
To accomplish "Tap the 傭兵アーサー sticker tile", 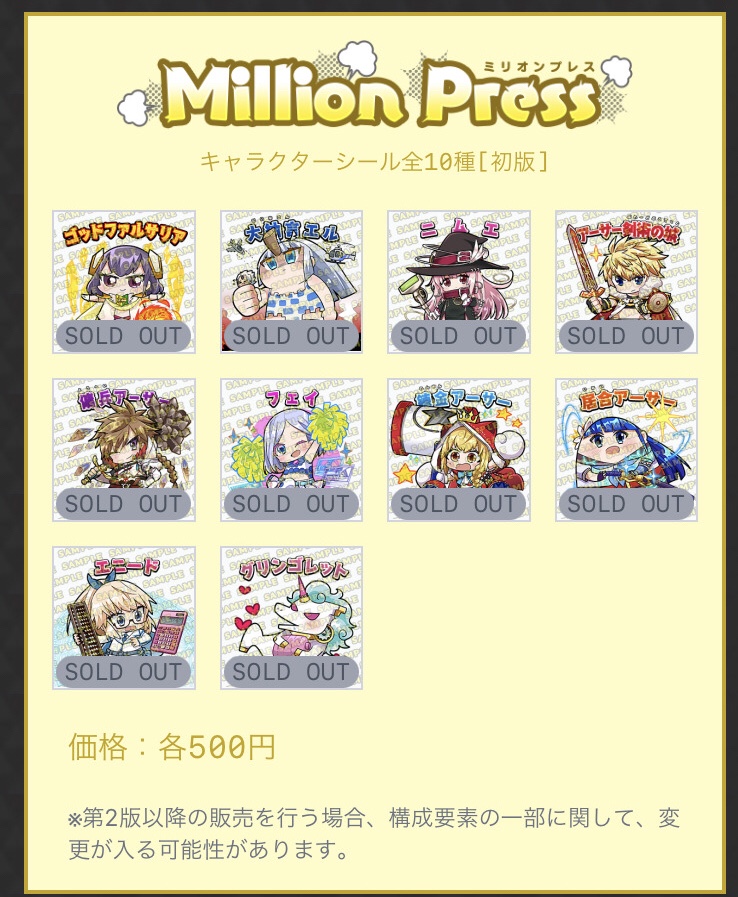I will tap(124, 449).
